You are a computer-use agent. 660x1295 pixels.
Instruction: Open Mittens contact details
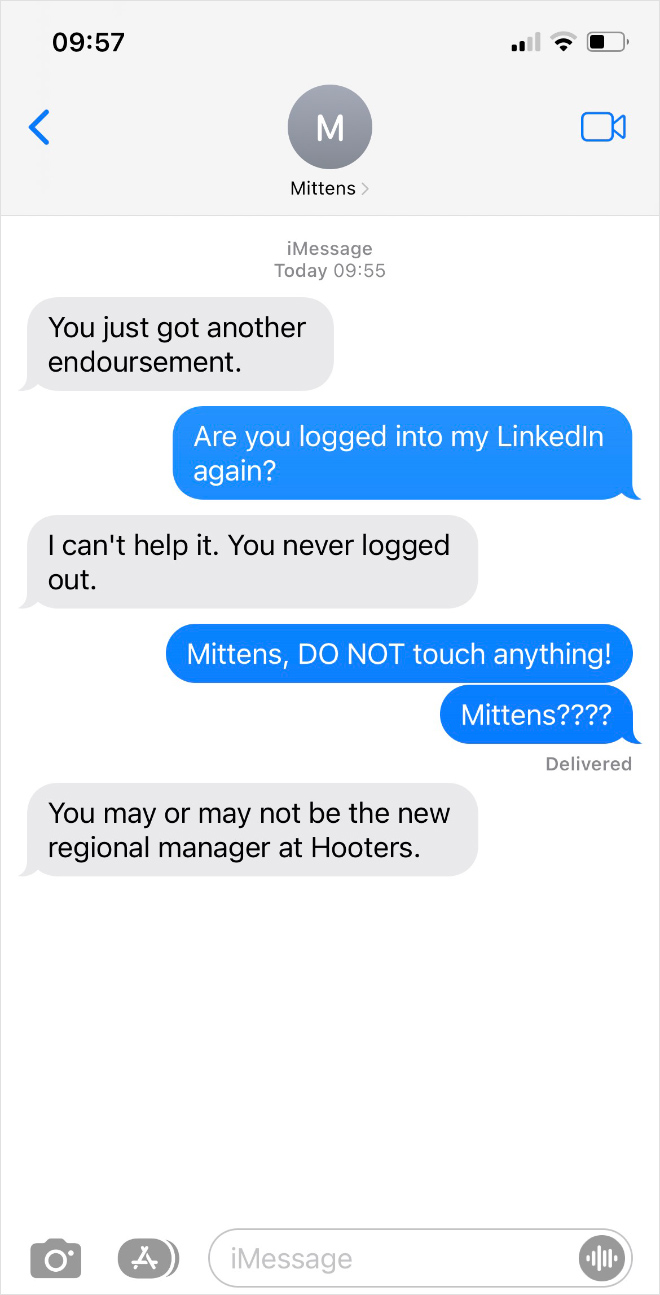330,142
